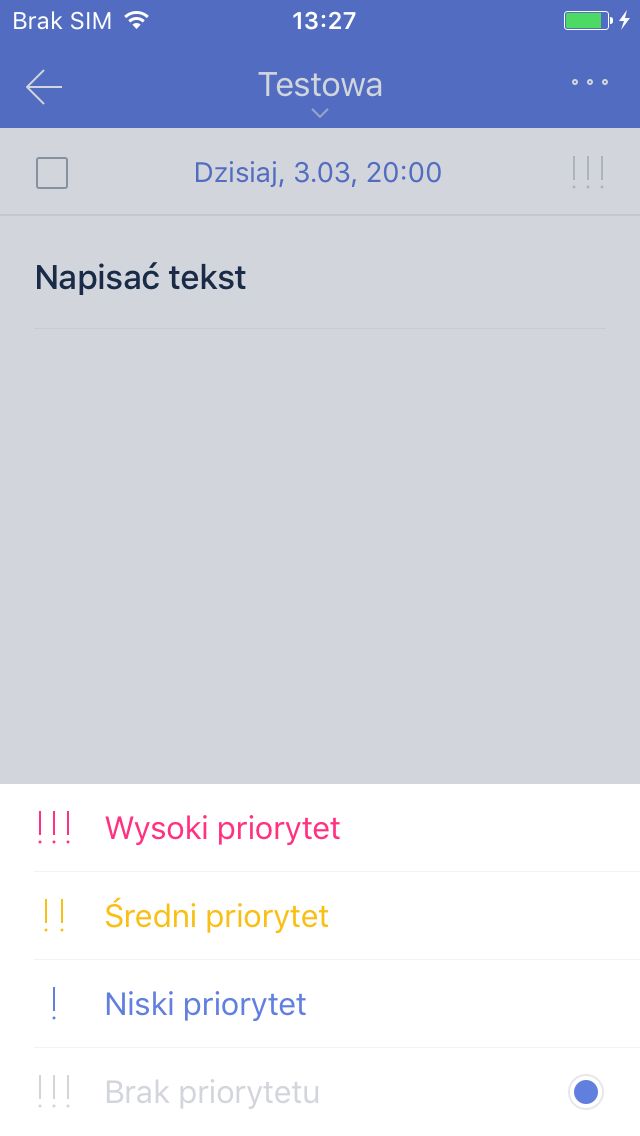Image resolution: width=640 pixels, height=1136 pixels.
Task: Set Niski priorytet
Action: coord(320,1004)
